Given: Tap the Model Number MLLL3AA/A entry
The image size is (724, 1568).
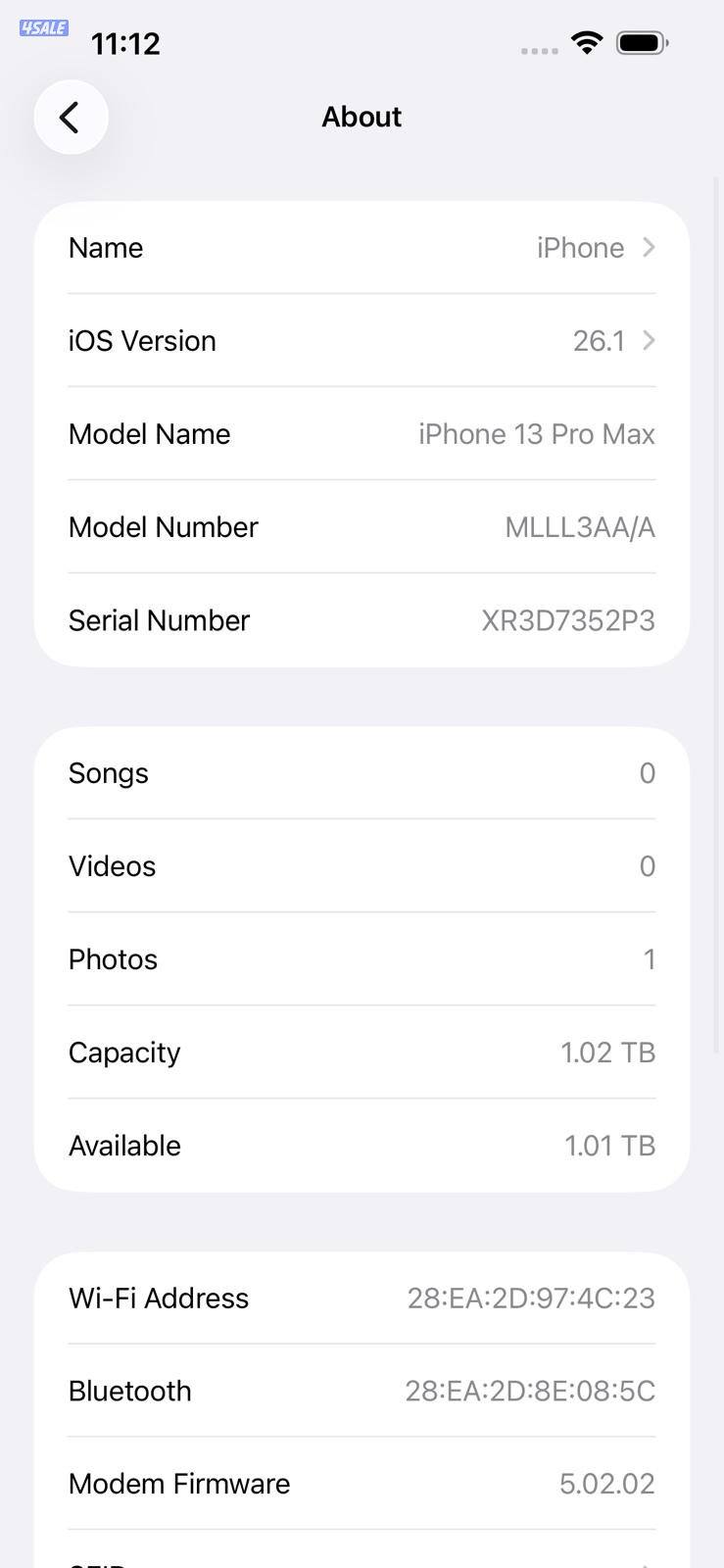Looking at the screenshot, I should pos(579,527).
